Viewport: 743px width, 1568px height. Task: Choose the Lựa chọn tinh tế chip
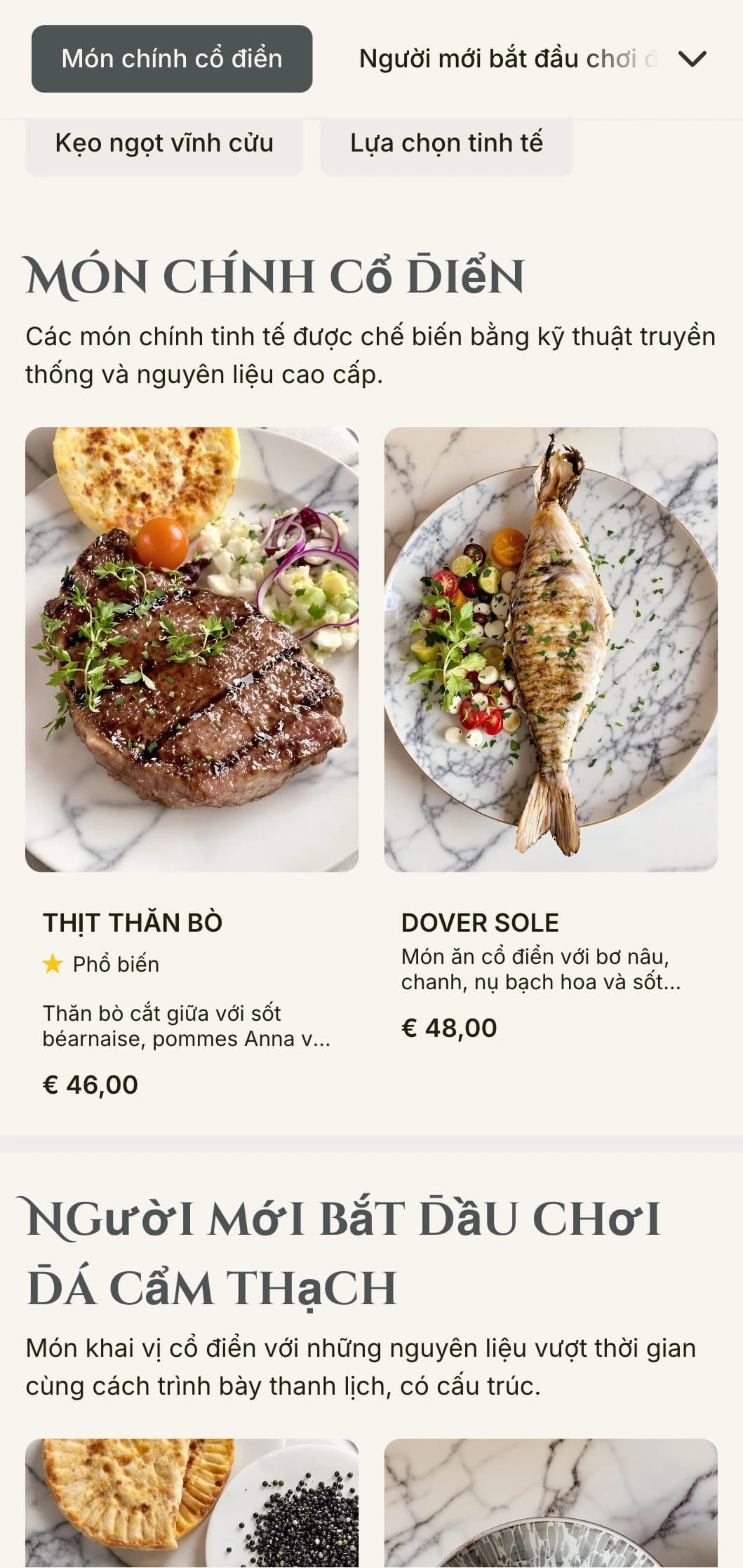click(x=446, y=144)
